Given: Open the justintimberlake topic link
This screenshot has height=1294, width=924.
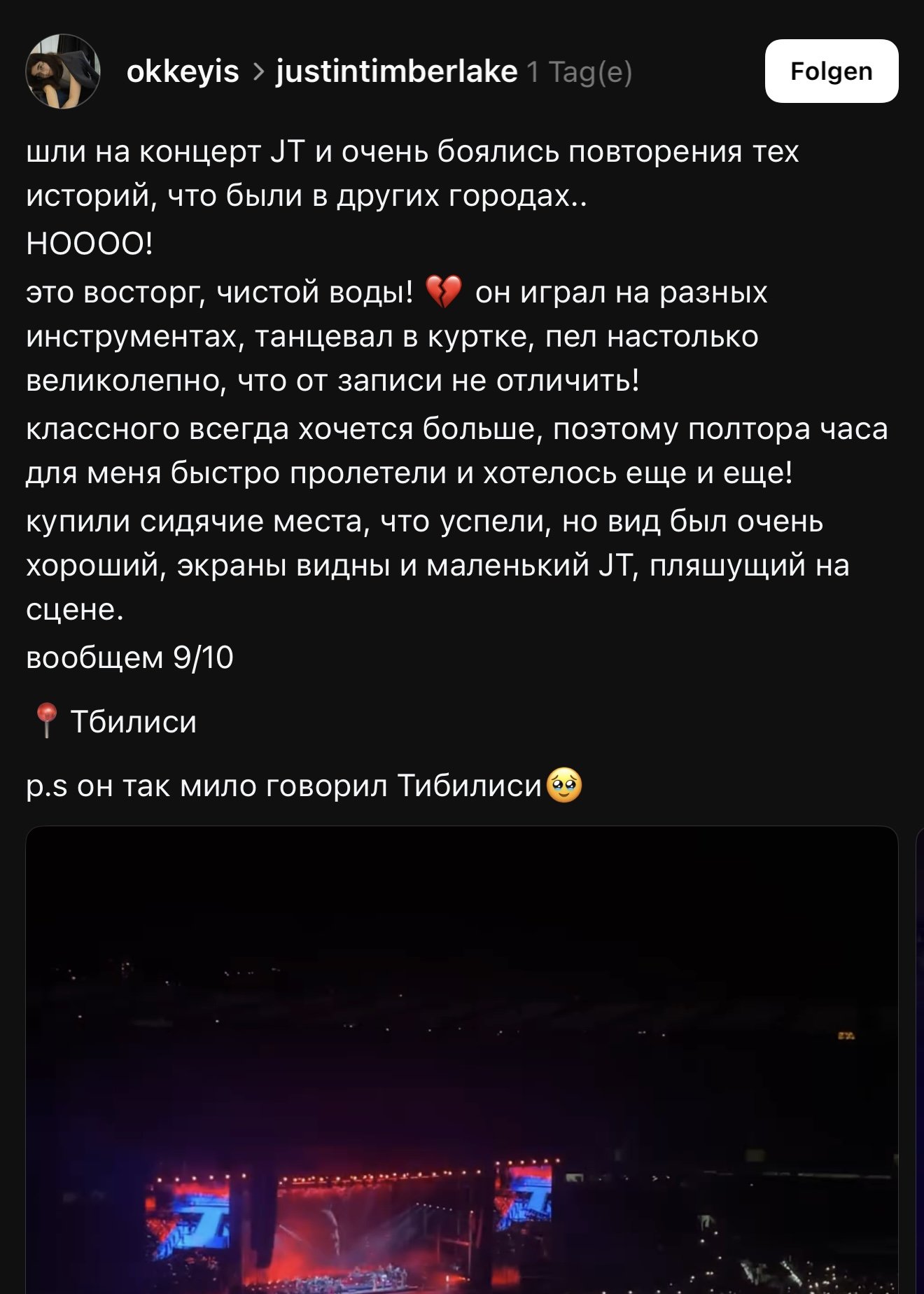Looking at the screenshot, I should [396, 71].
